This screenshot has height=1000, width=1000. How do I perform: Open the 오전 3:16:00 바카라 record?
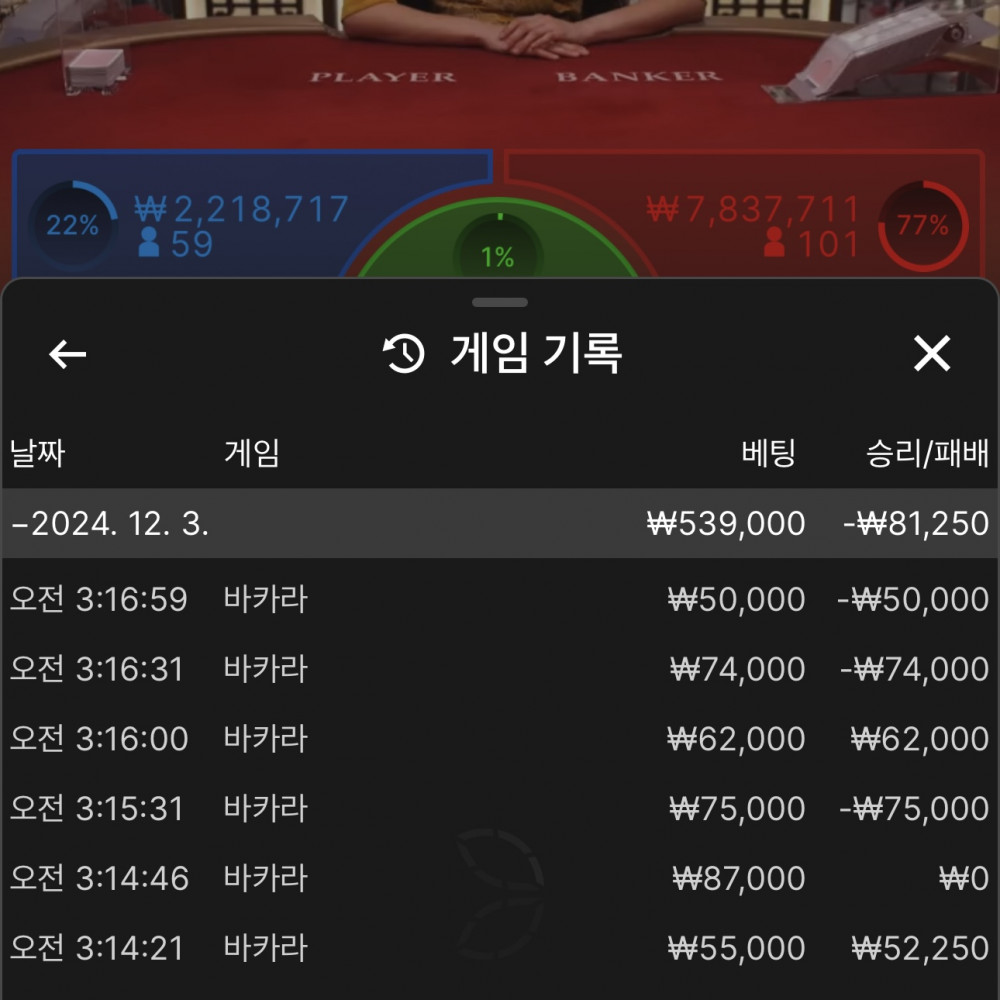tap(500, 739)
